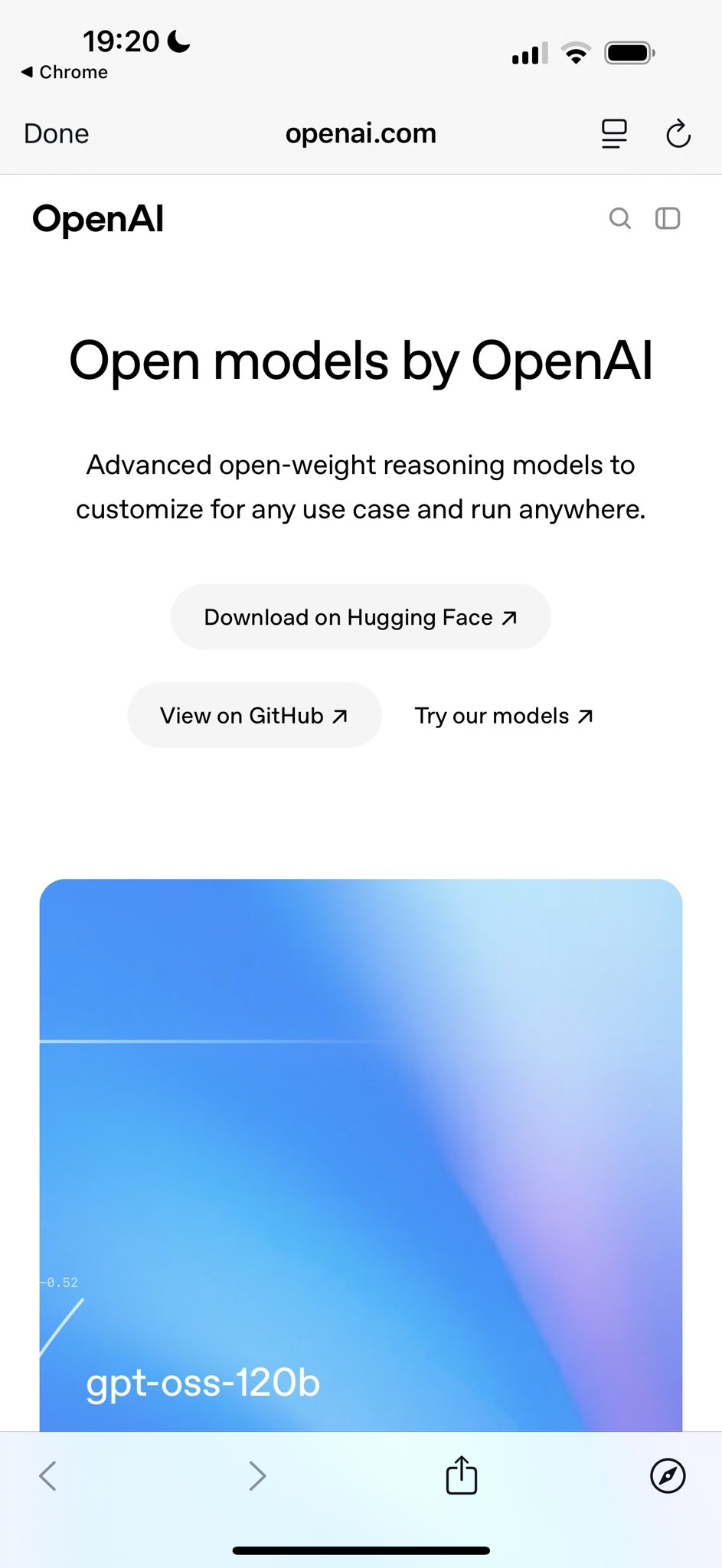The image size is (722, 1568).
Task: Open the OpenAI sidebar menu
Action: coord(668,219)
